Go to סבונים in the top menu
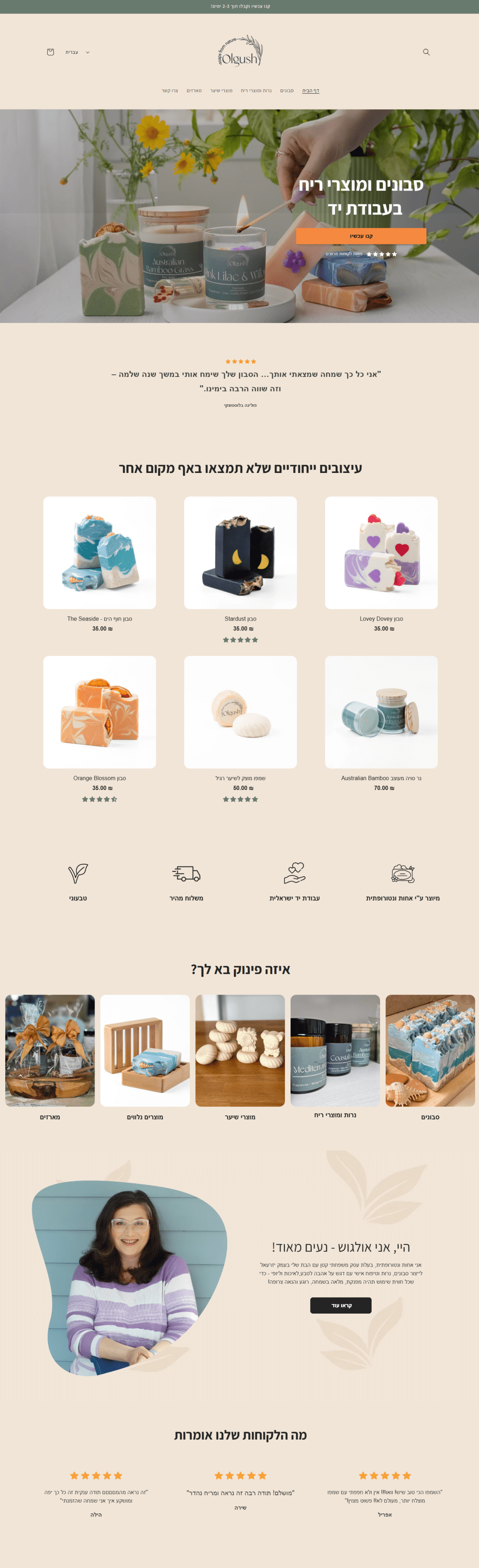 click(287, 91)
